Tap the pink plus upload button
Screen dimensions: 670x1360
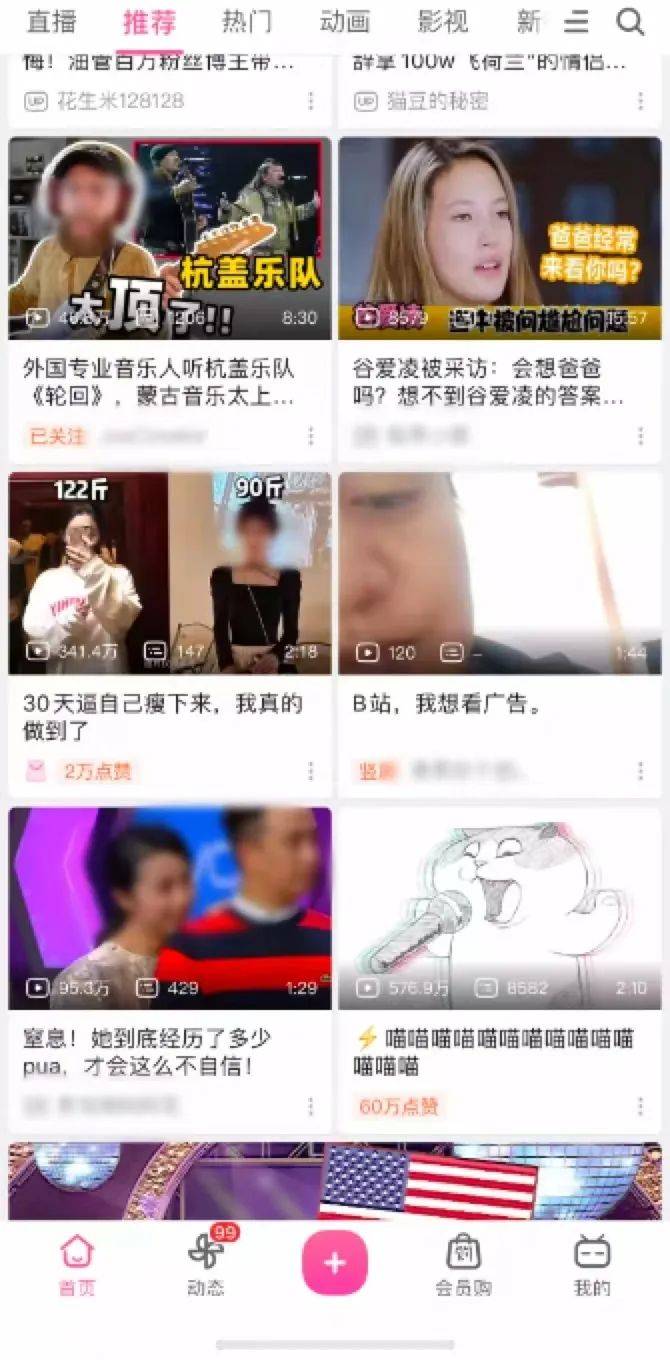(x=335, y=1263)
